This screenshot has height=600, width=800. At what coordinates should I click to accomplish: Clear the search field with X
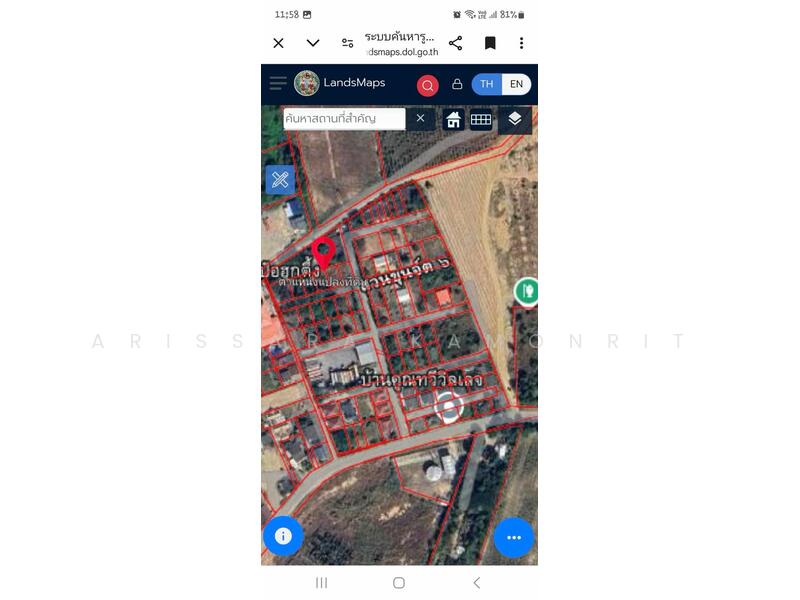coord(420,119)
